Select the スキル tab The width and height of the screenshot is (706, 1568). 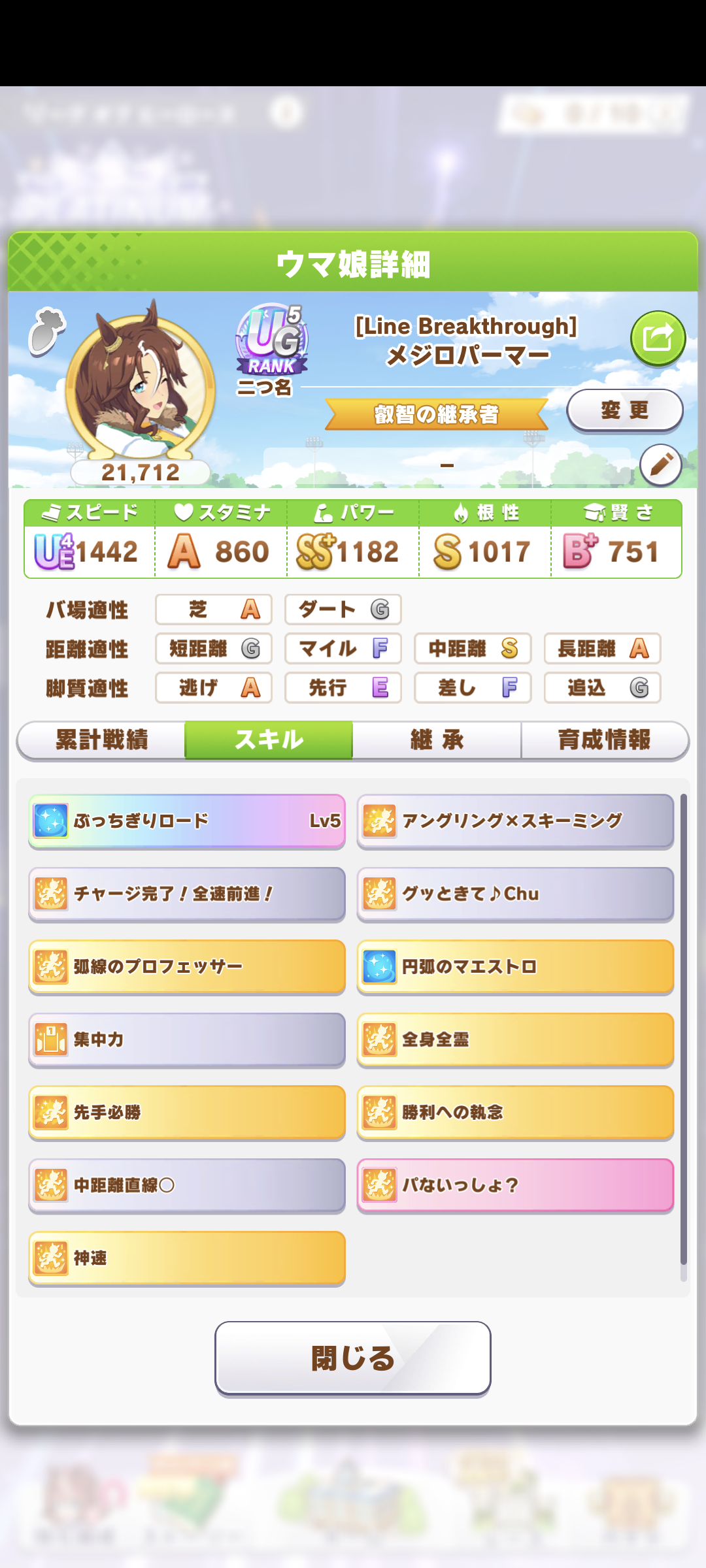click(x=269, y=740)
